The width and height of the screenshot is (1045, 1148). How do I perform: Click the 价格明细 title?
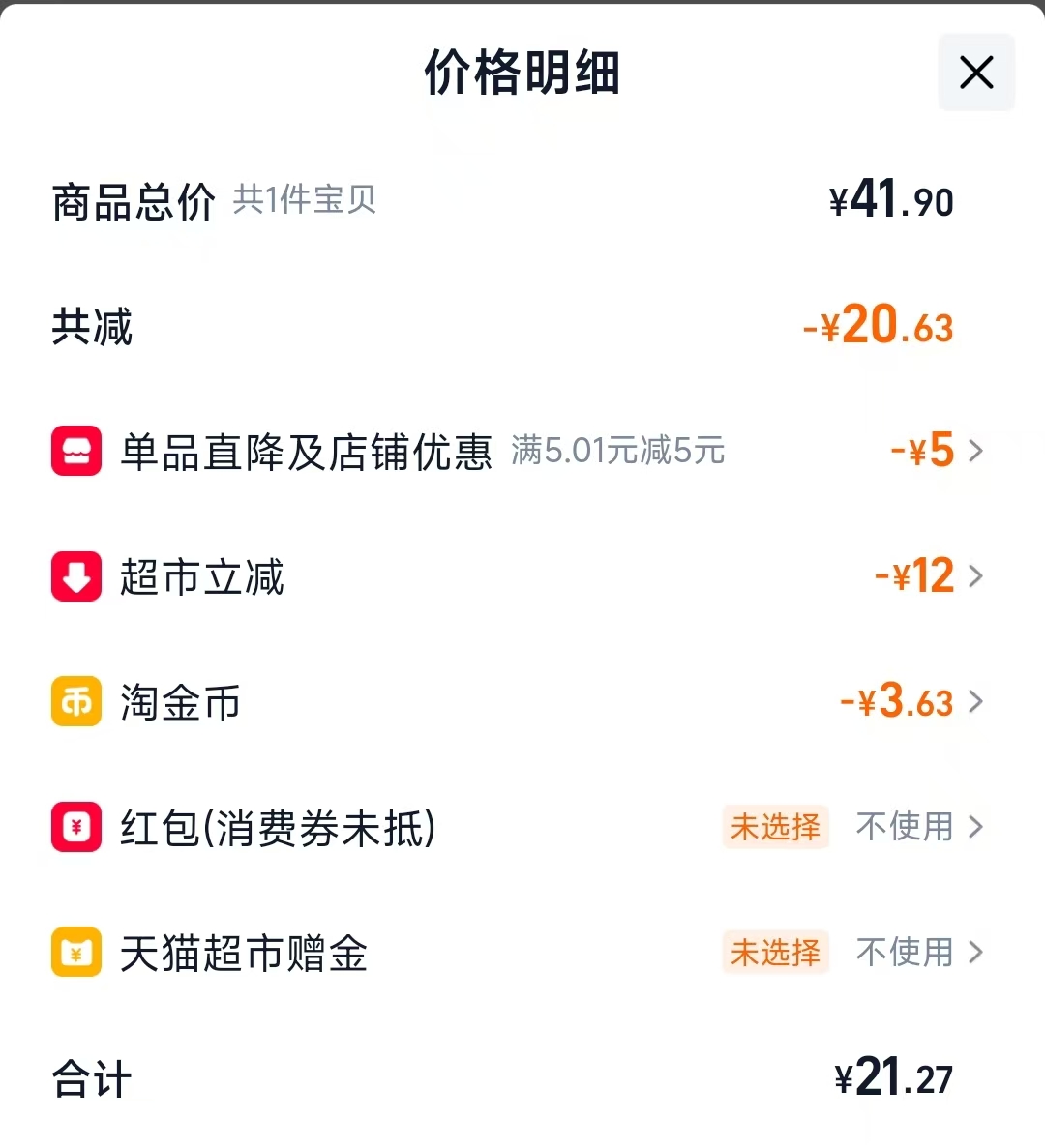[522, 74]
